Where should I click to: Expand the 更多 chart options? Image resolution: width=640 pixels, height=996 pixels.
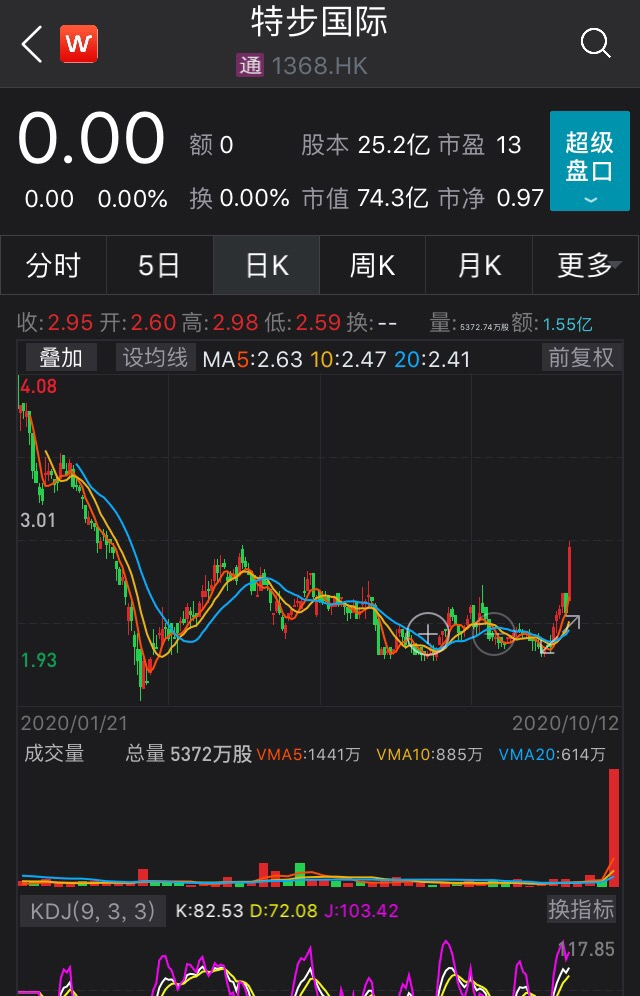586,265
